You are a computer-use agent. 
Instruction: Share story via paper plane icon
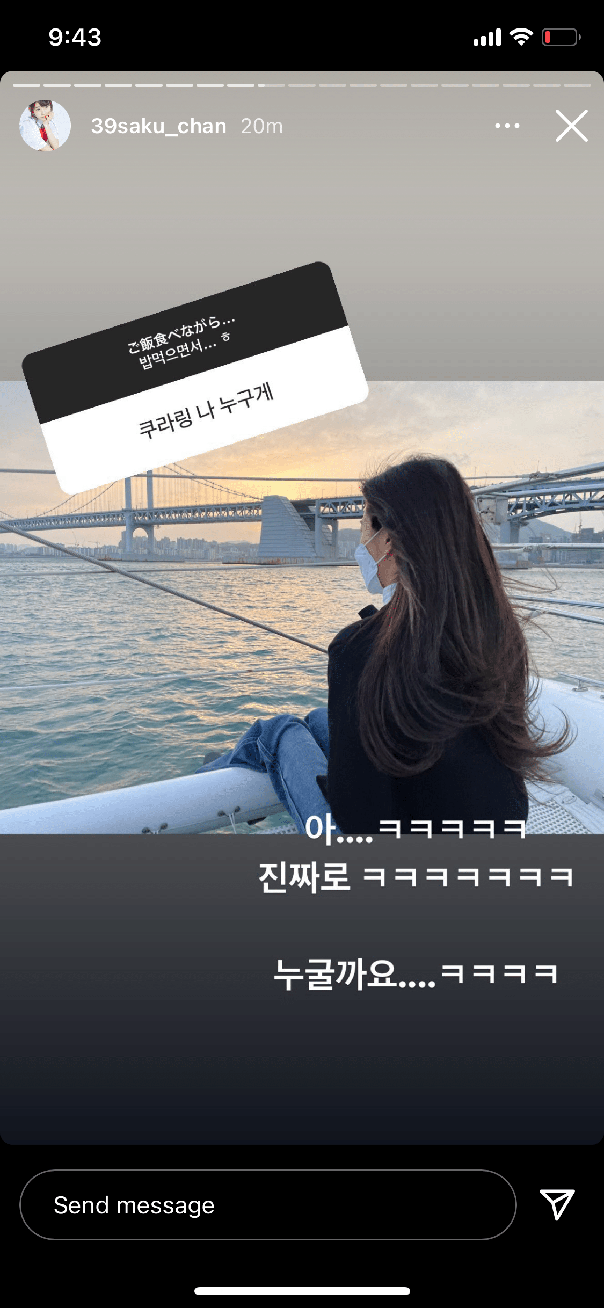(x=557, y=1204)
